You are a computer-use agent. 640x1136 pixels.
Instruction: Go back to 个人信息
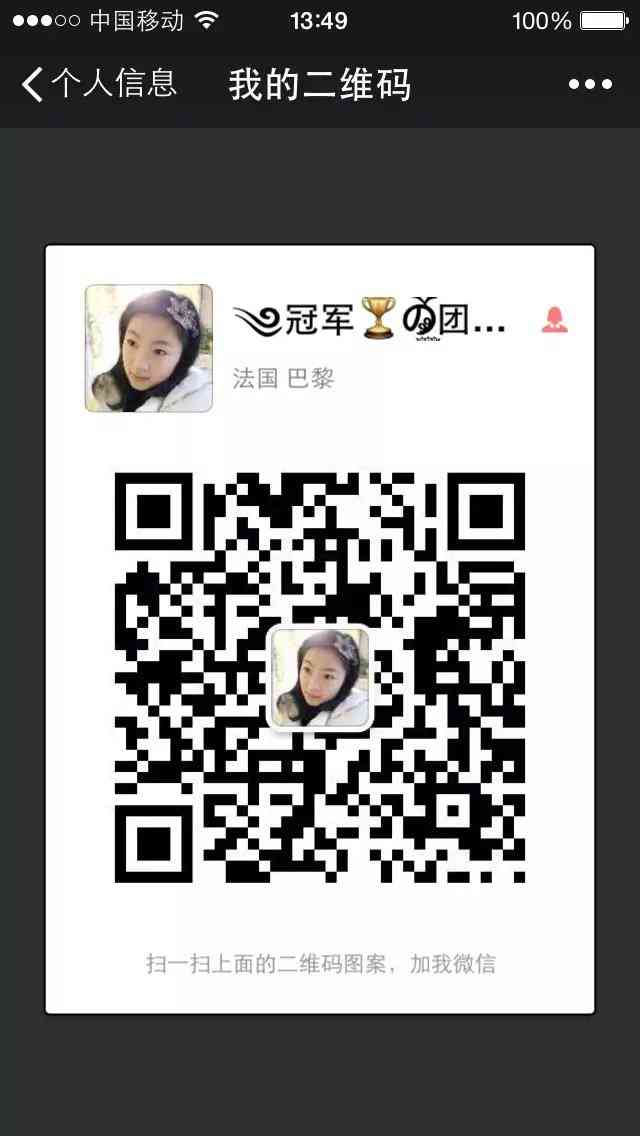coord(99,84)
